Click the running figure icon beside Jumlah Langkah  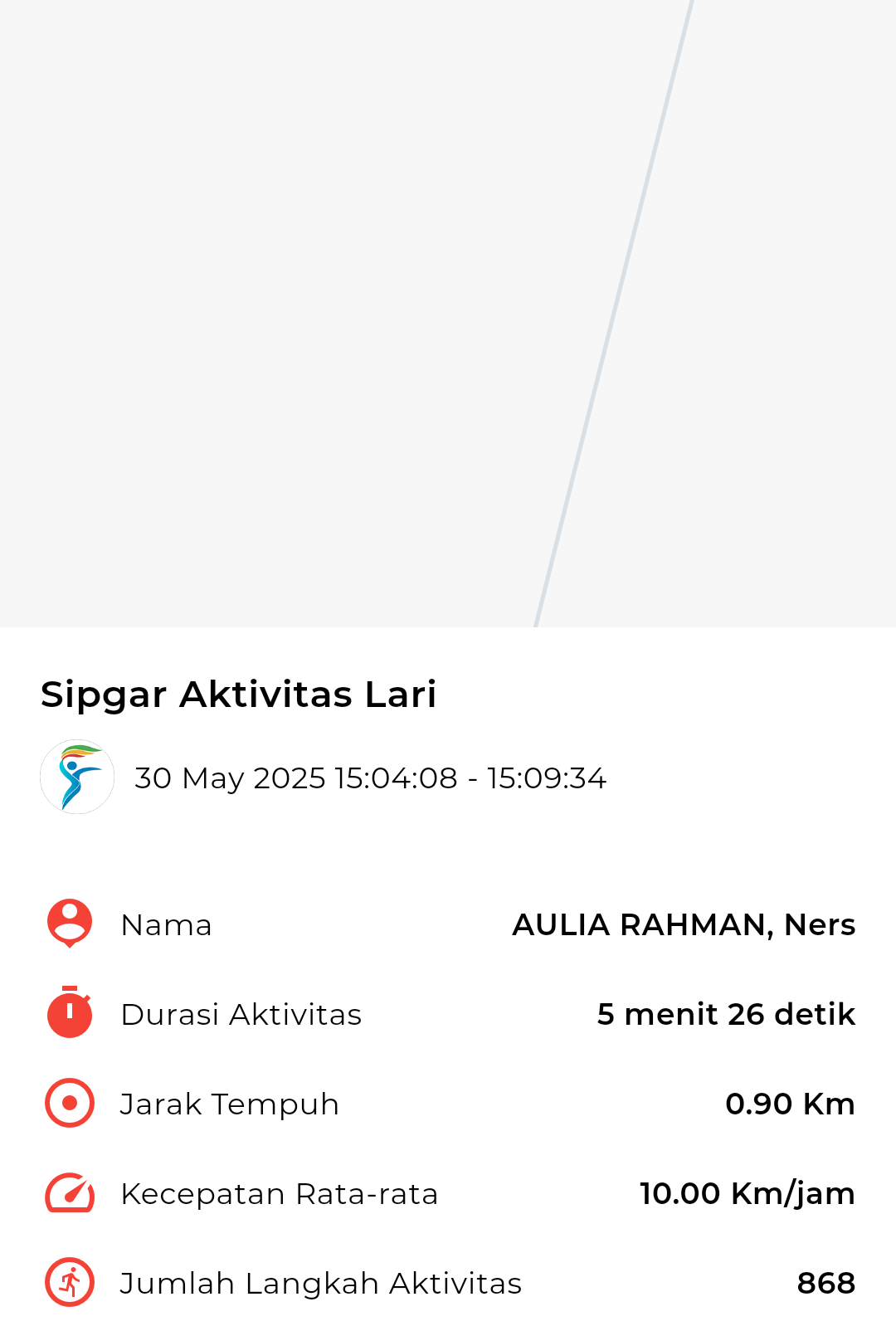point(68,1282)
